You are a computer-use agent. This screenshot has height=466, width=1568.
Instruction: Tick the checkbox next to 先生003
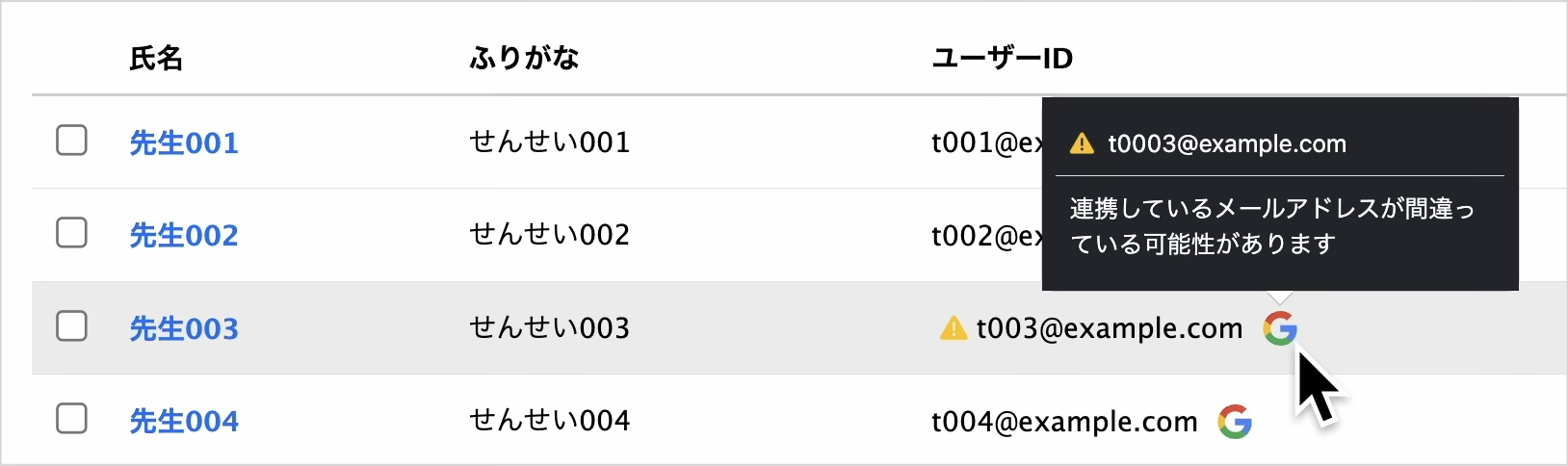click(x=71, y=326)
